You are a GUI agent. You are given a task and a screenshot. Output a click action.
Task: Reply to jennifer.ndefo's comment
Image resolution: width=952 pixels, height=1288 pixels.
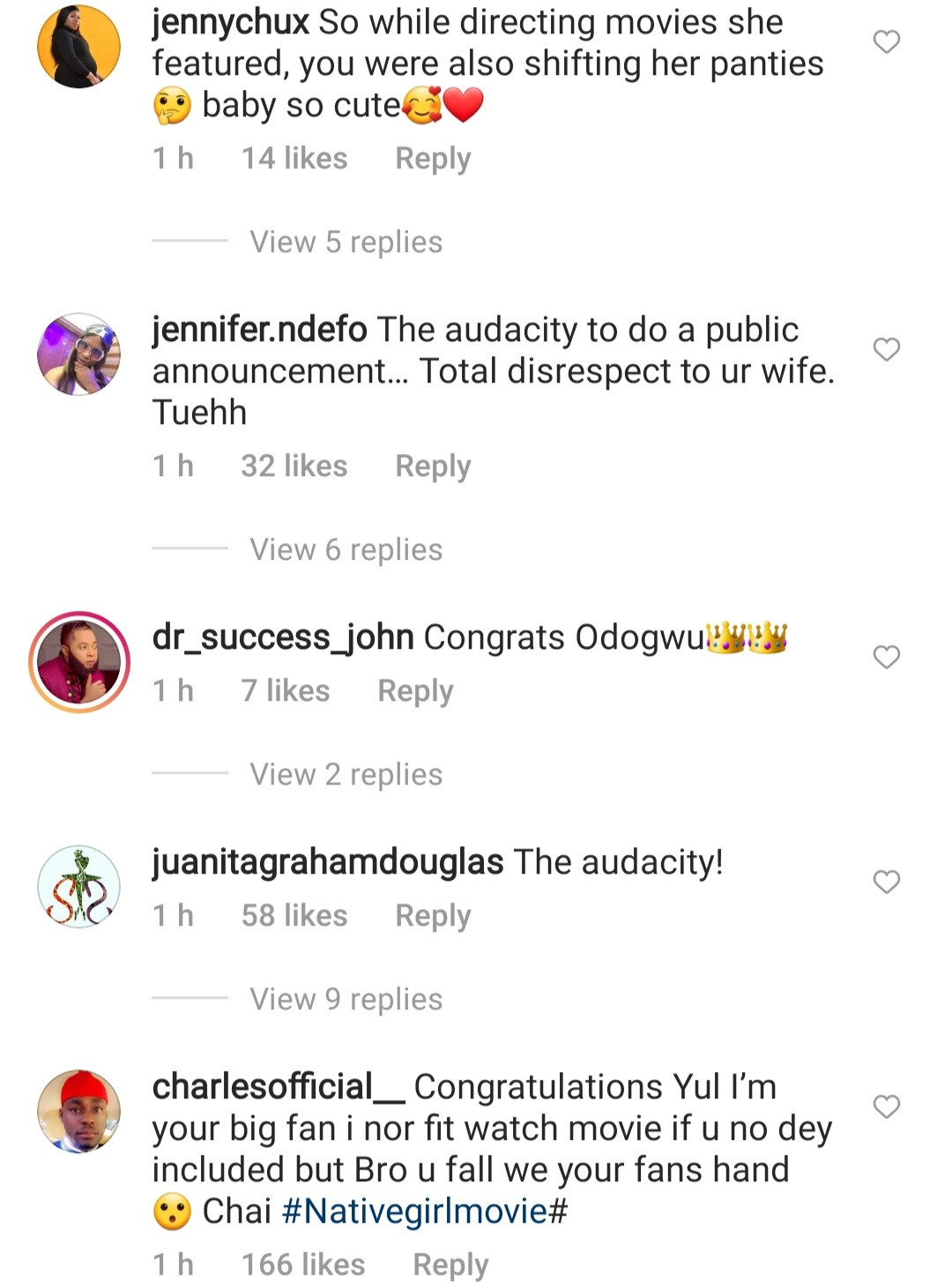(432, 465)
